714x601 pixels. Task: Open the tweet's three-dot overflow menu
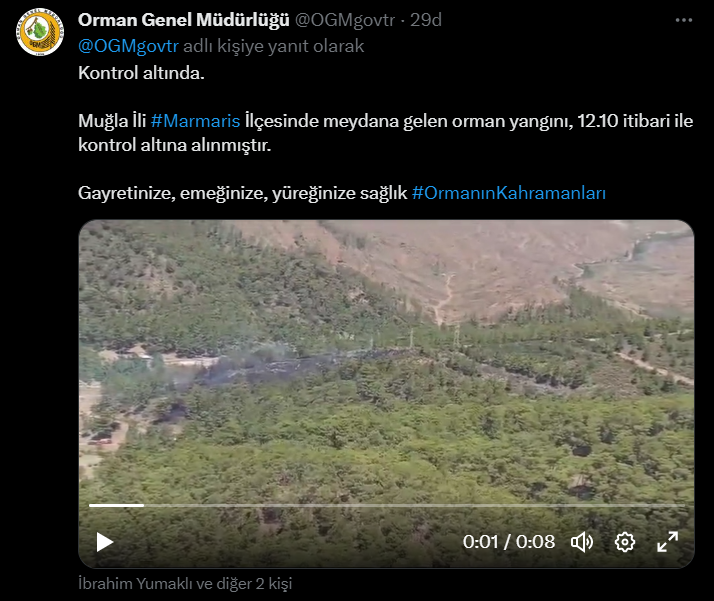(x=683, y=20)
